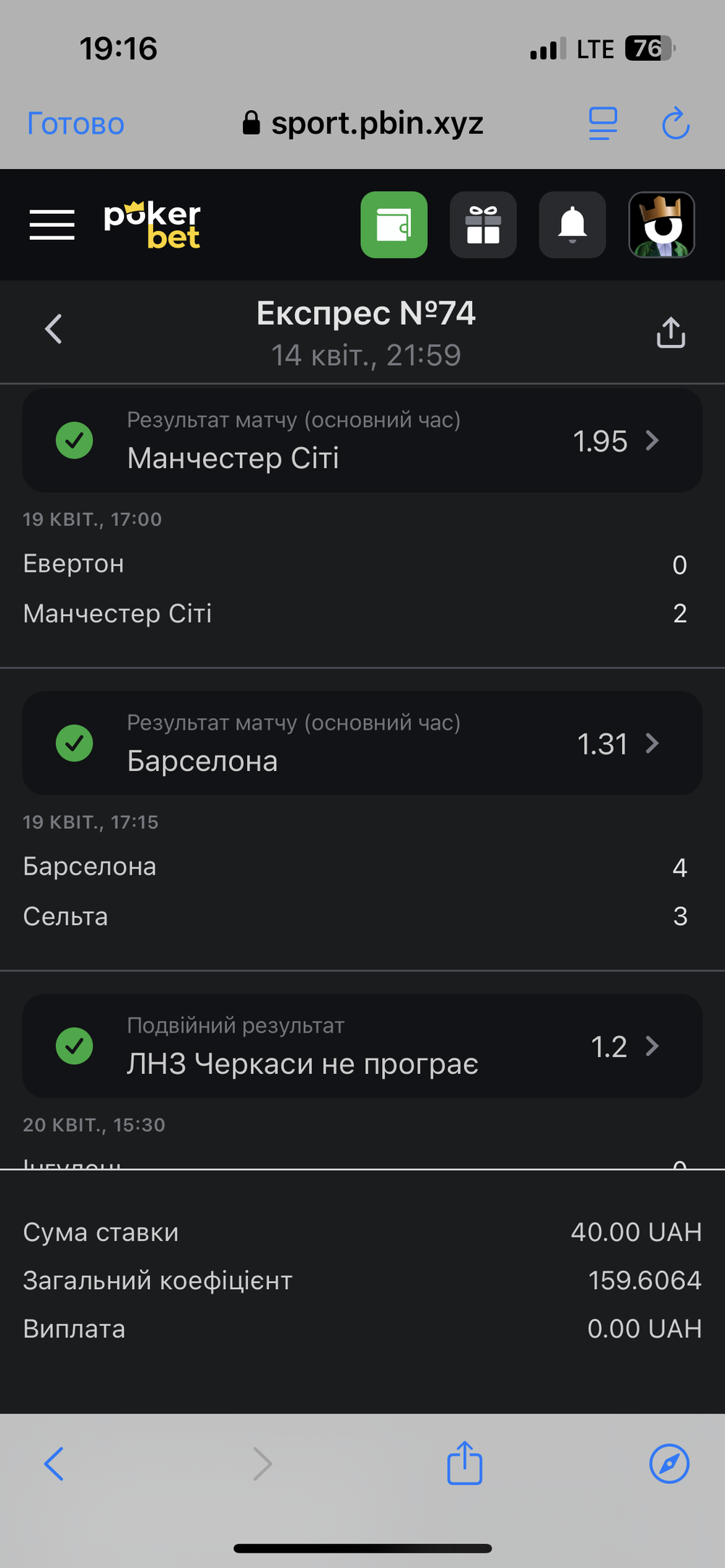The width and height of the screenshot is (725, 1568).
Task: Open the notifications bell
Action: 573,225
